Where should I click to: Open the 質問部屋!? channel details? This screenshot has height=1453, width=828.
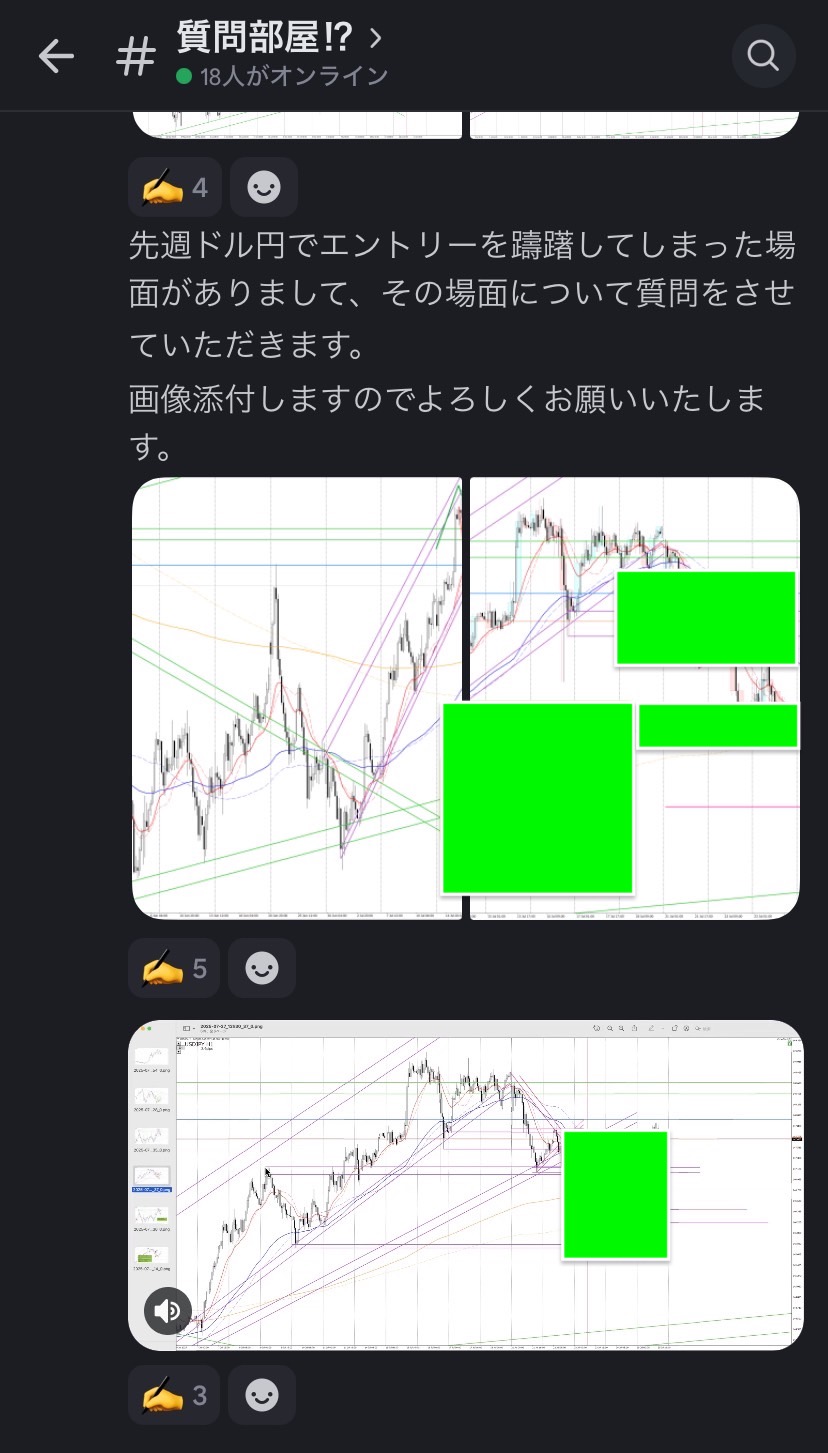[x=280, y=40]
